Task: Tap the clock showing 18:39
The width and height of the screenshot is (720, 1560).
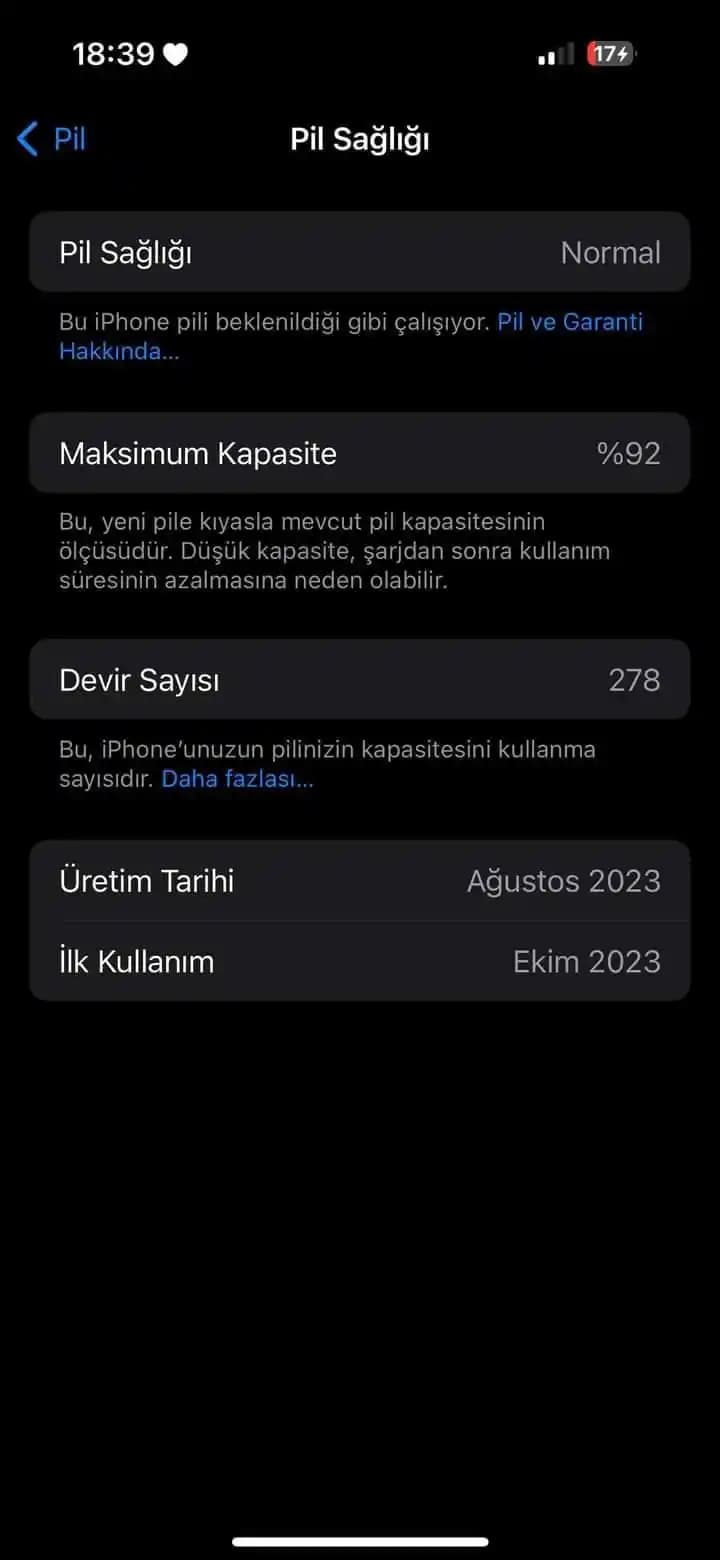Action: [x=113, y=54]
